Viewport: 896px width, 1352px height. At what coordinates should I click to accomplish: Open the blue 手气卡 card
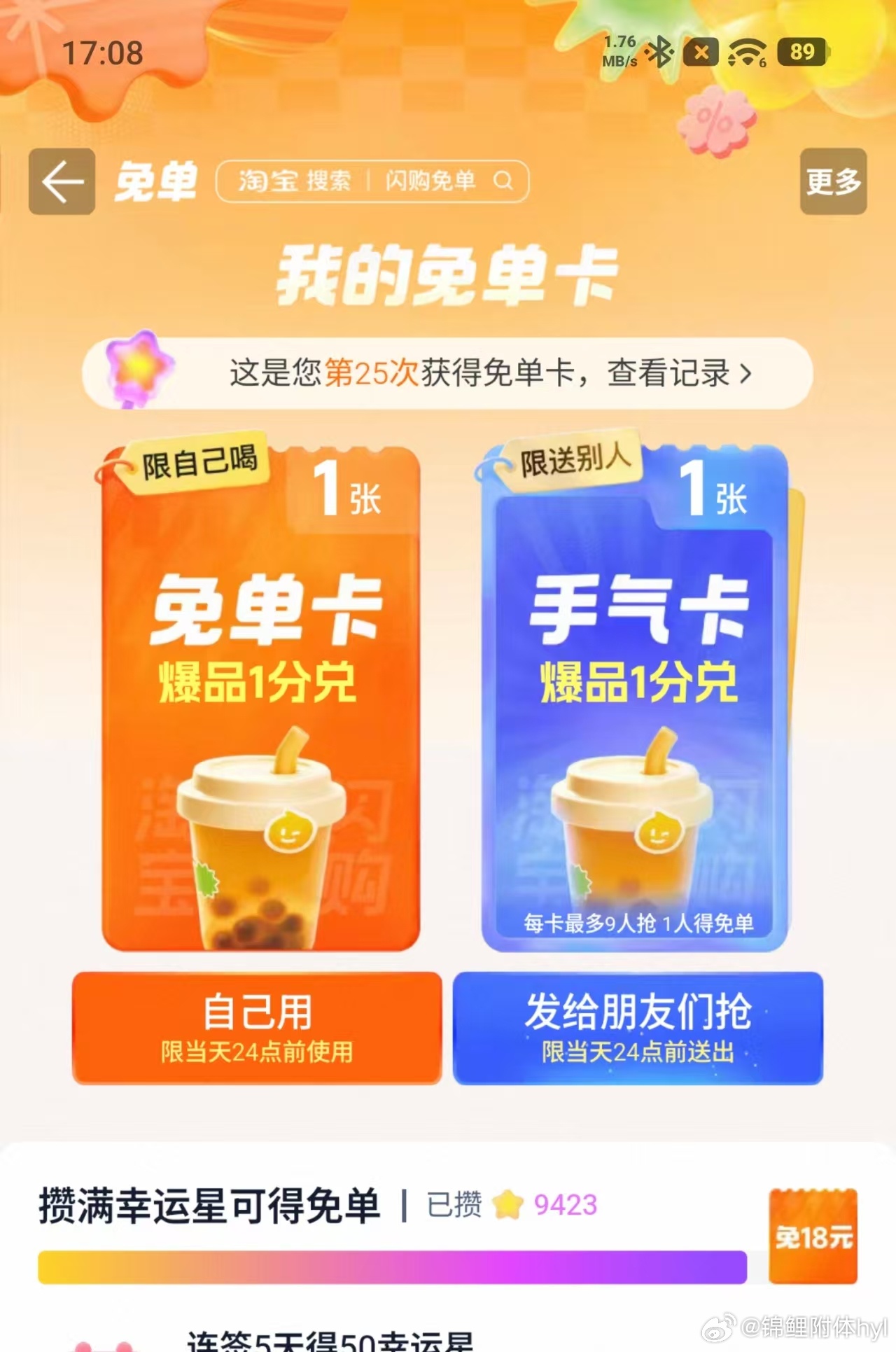(636, 700)
